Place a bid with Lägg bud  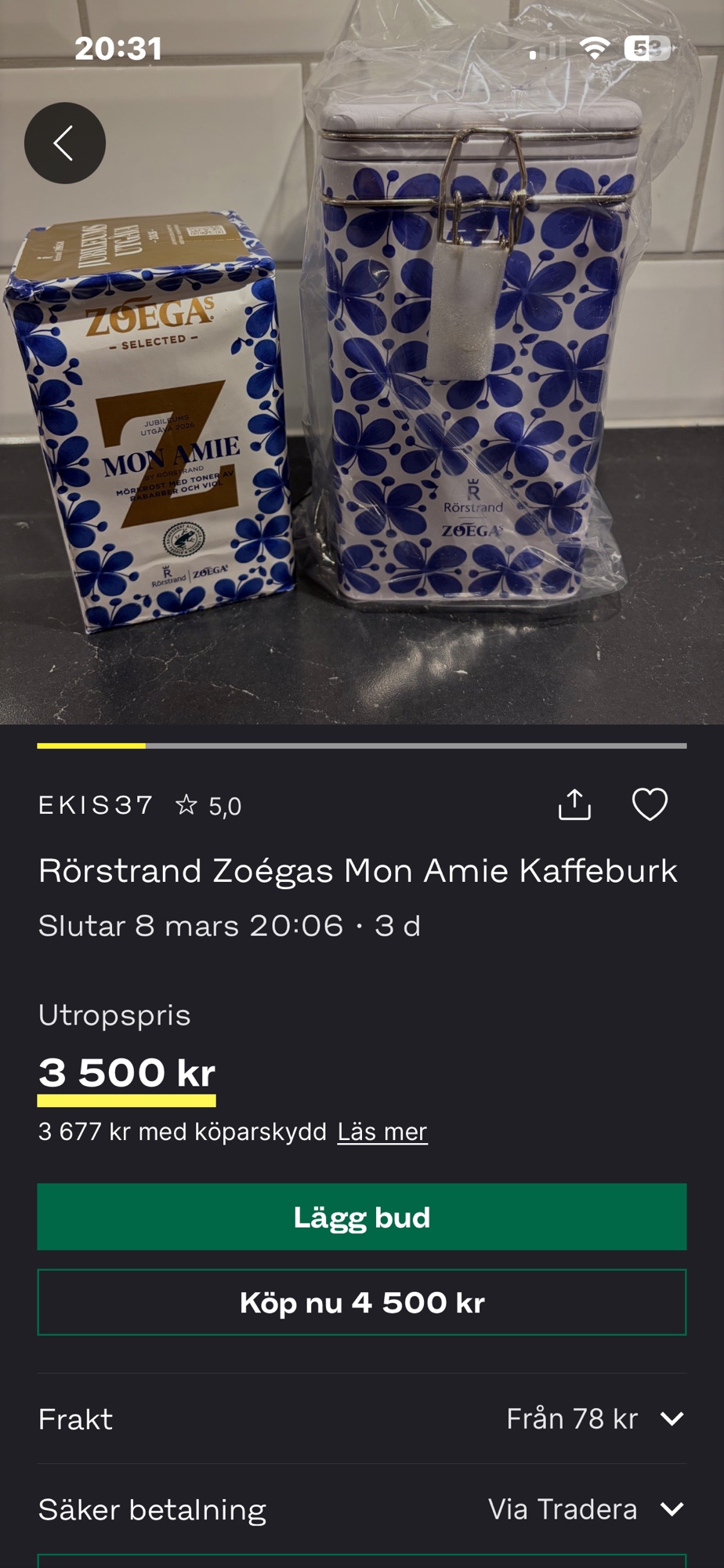(362, 1217)
